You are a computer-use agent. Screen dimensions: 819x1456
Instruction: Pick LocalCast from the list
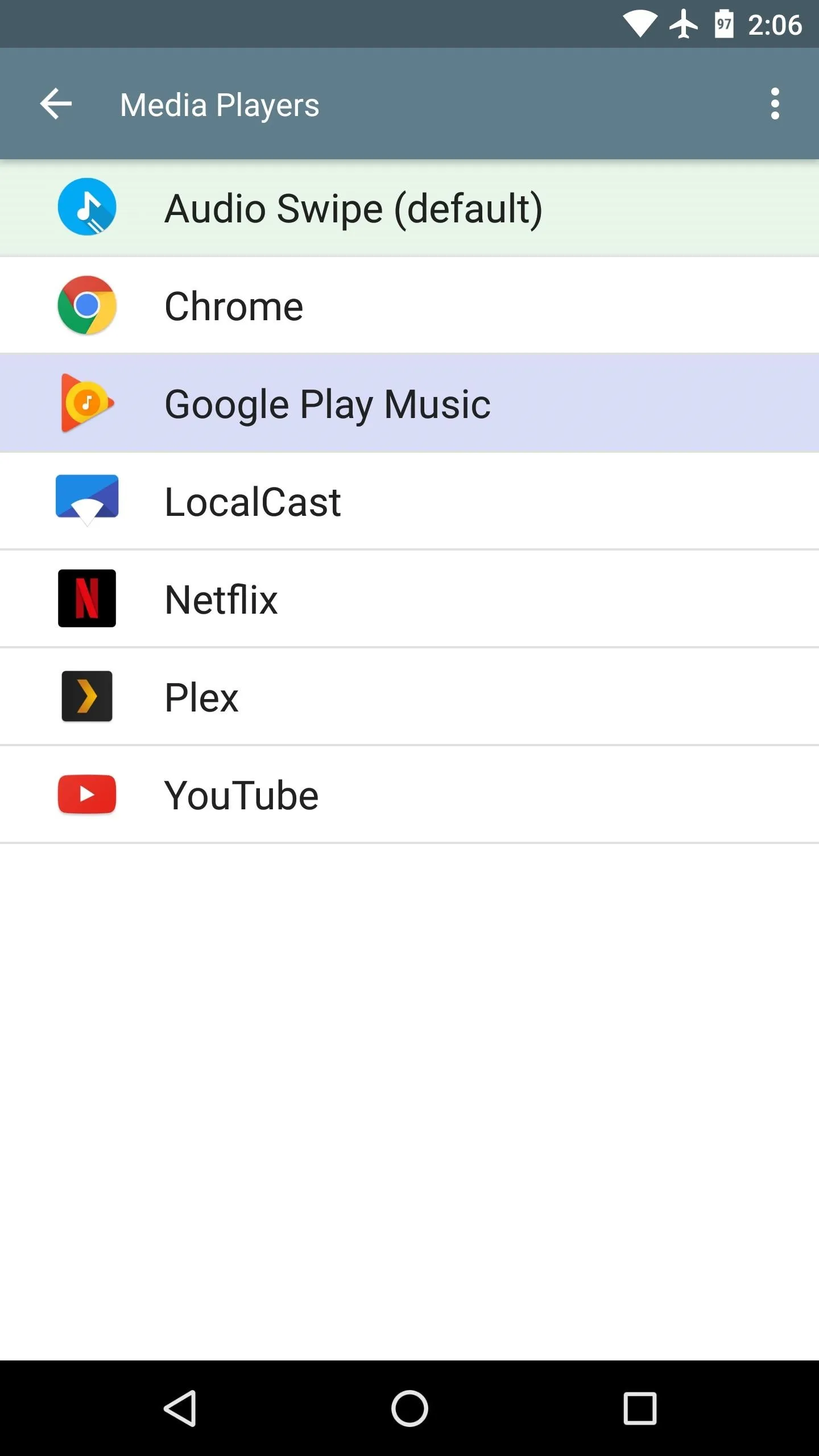click(409, 501)
